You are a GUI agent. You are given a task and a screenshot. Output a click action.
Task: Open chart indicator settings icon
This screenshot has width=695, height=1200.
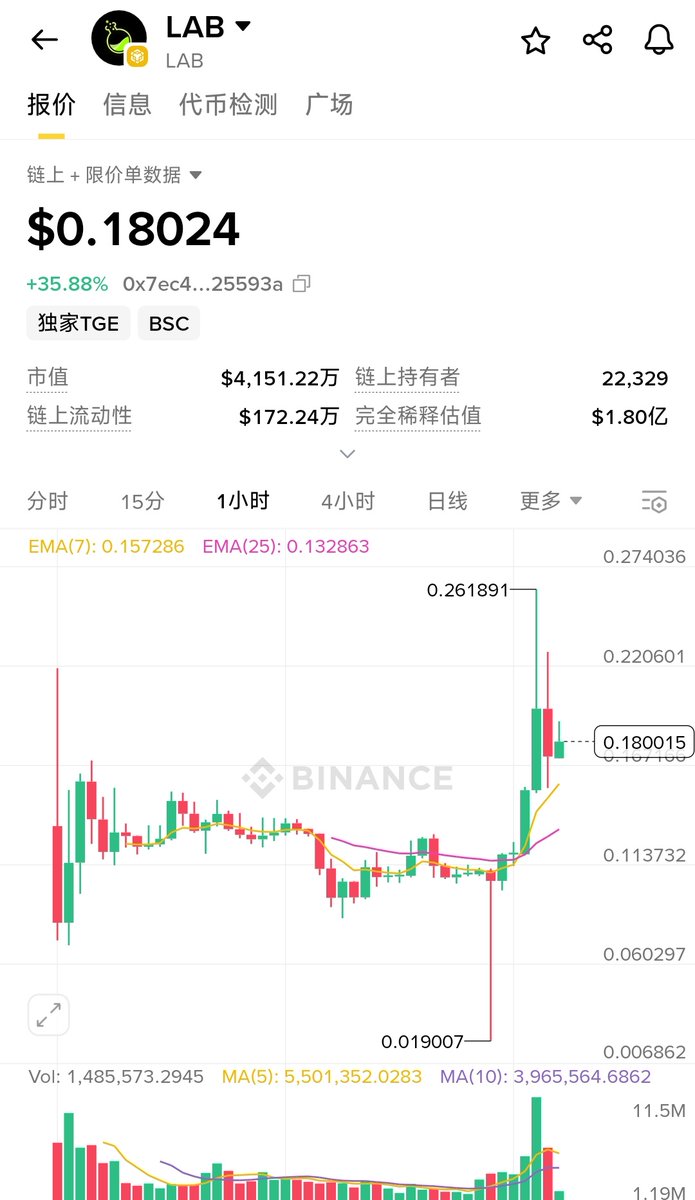pos(654,502)
